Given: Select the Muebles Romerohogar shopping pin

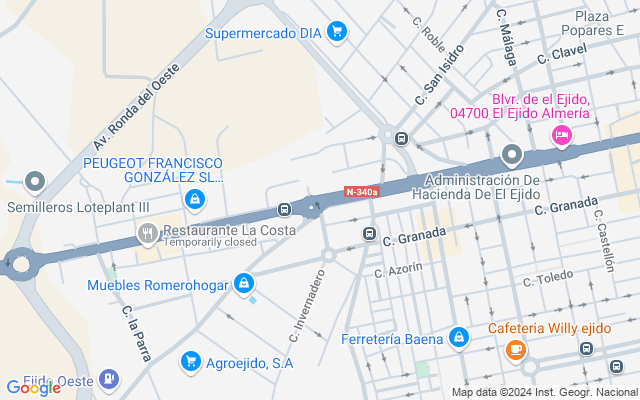Looking at the screenshot, I should pyautogui.click(x=242, y=284).
